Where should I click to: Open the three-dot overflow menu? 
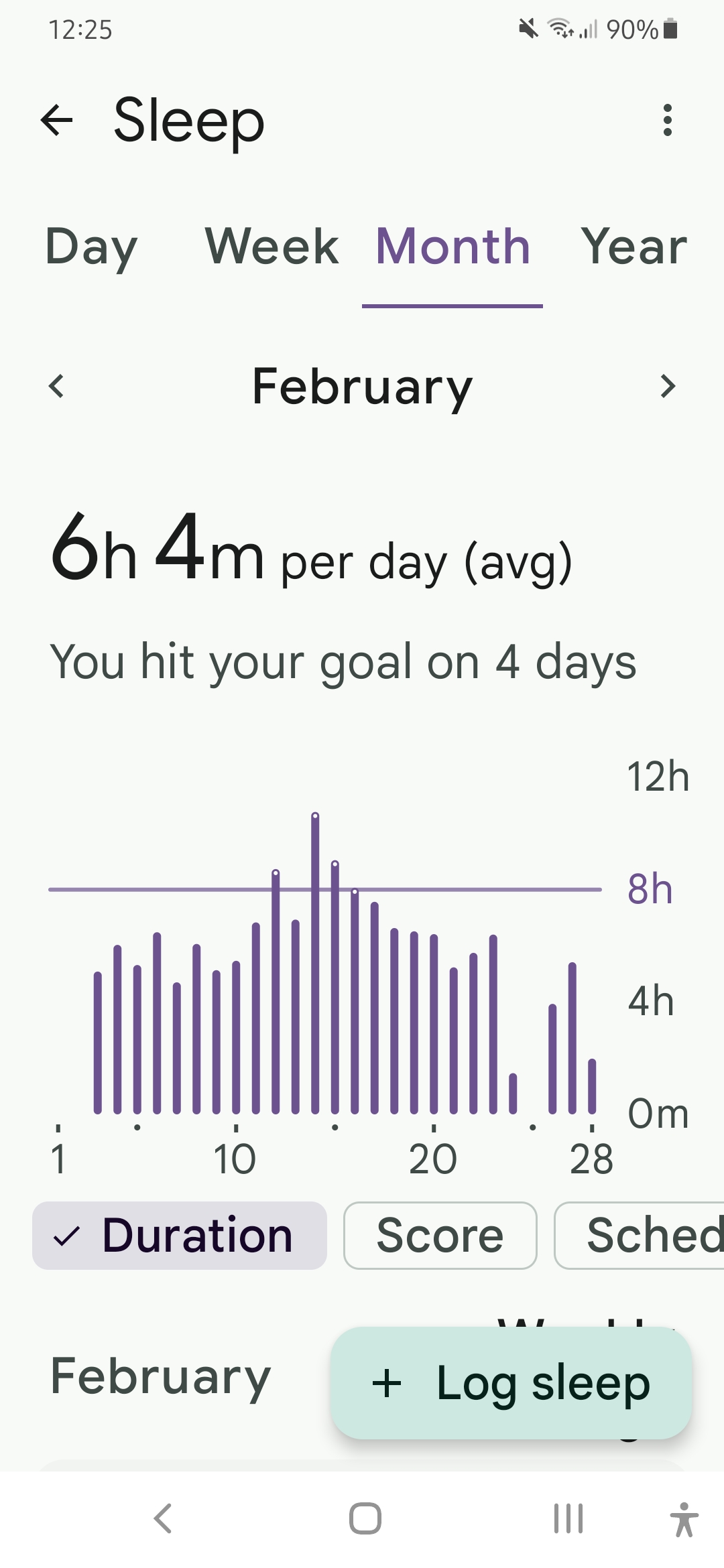click(667, 121)
